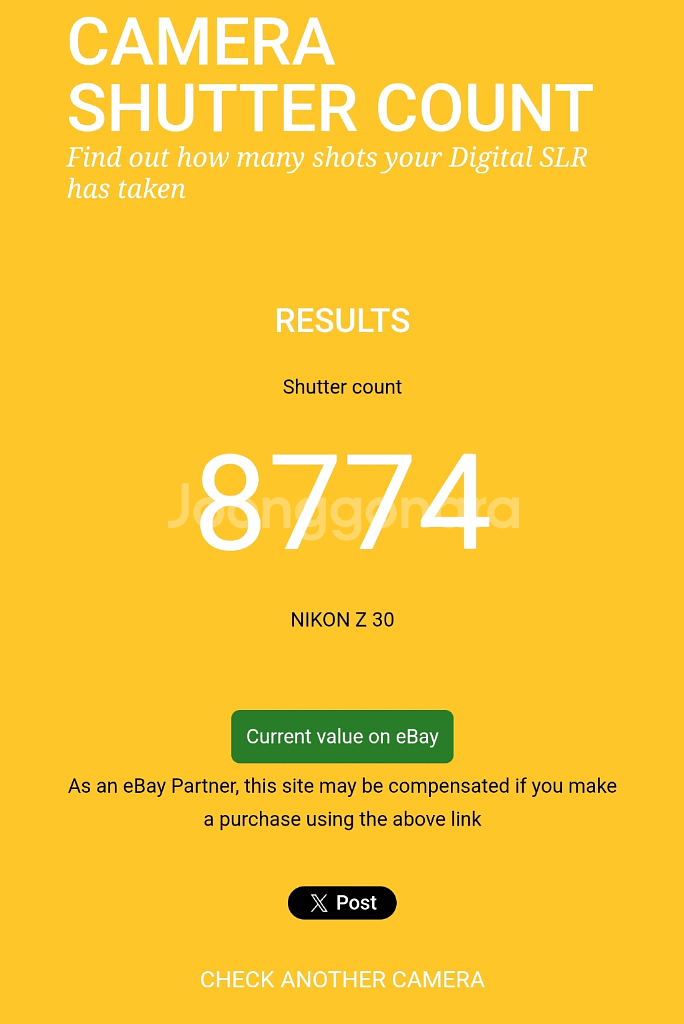Open the Current value on eBay button
684x1024 pixels.
342,737
